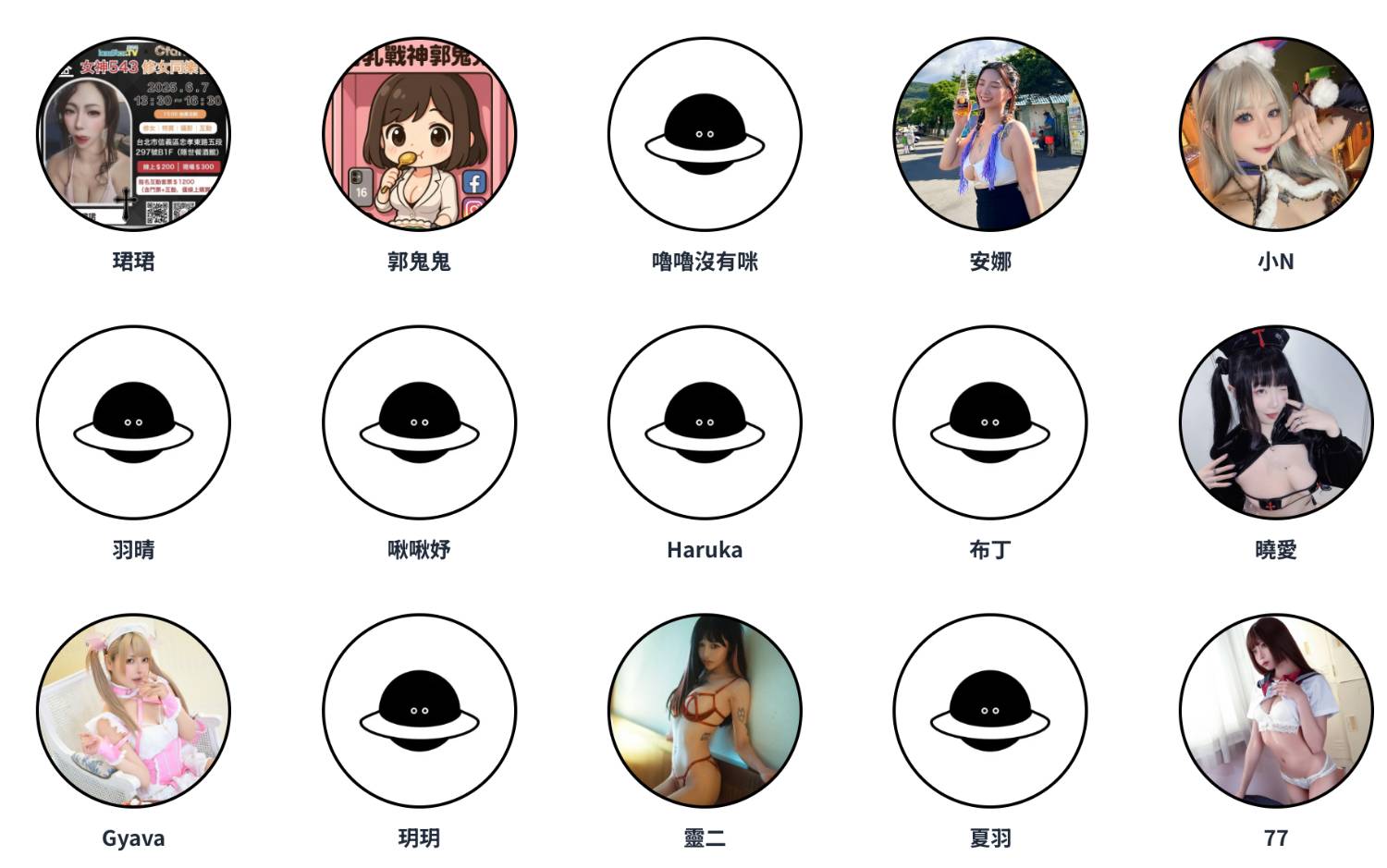View 安娜's profile
The width and height of the screenshot is (1387, 868).
click(x=989, y=135)
